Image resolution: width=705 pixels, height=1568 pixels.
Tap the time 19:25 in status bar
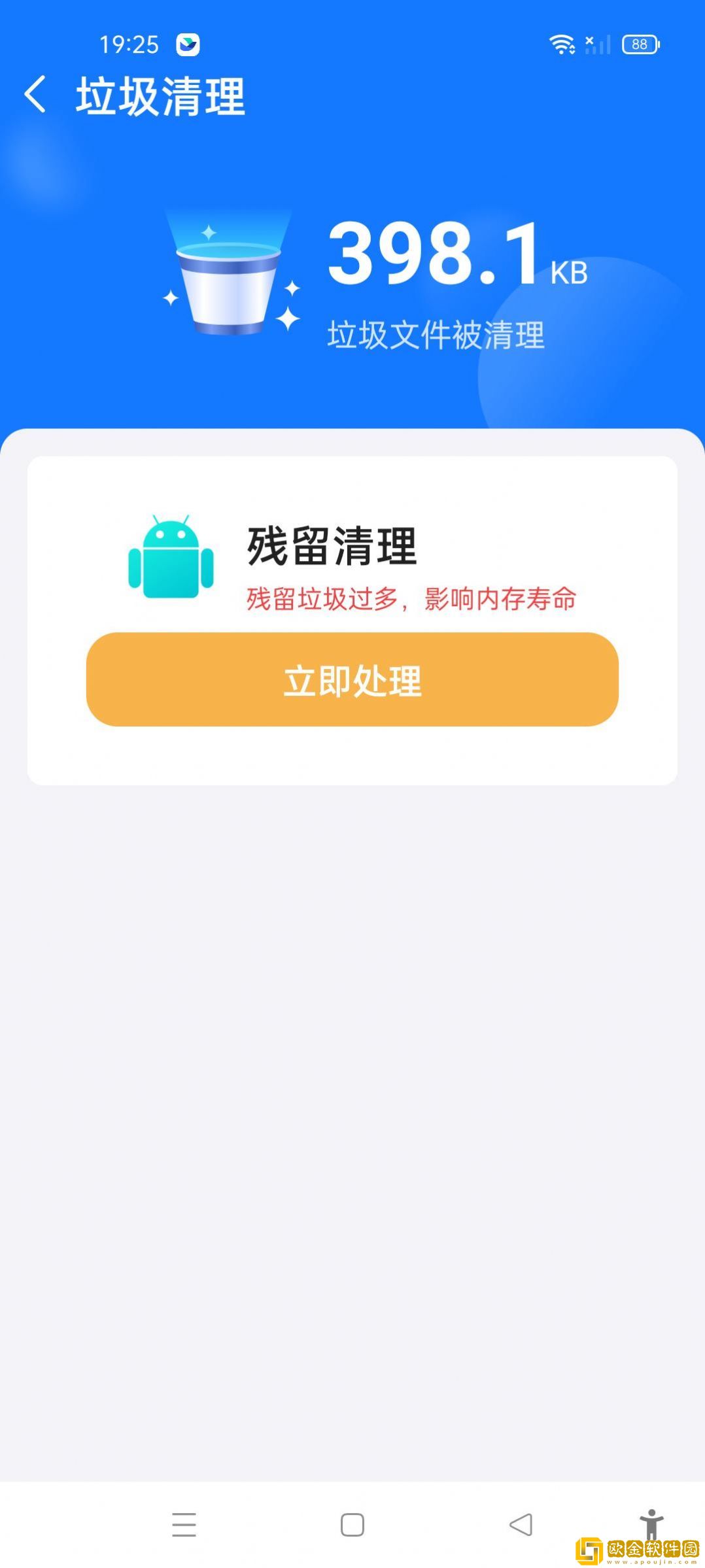(129, 43)
